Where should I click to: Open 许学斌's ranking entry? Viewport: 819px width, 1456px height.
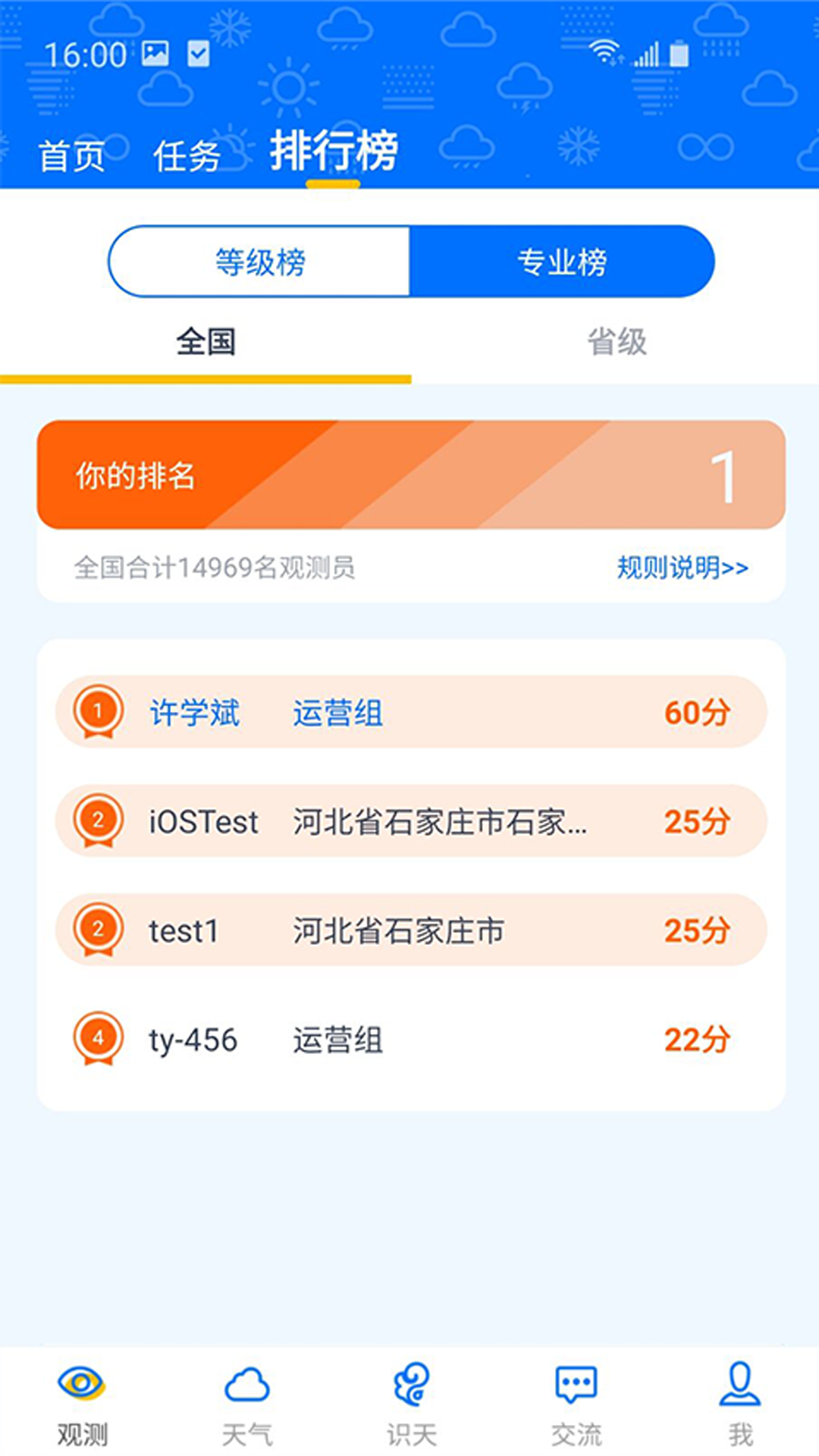point(411,712)
